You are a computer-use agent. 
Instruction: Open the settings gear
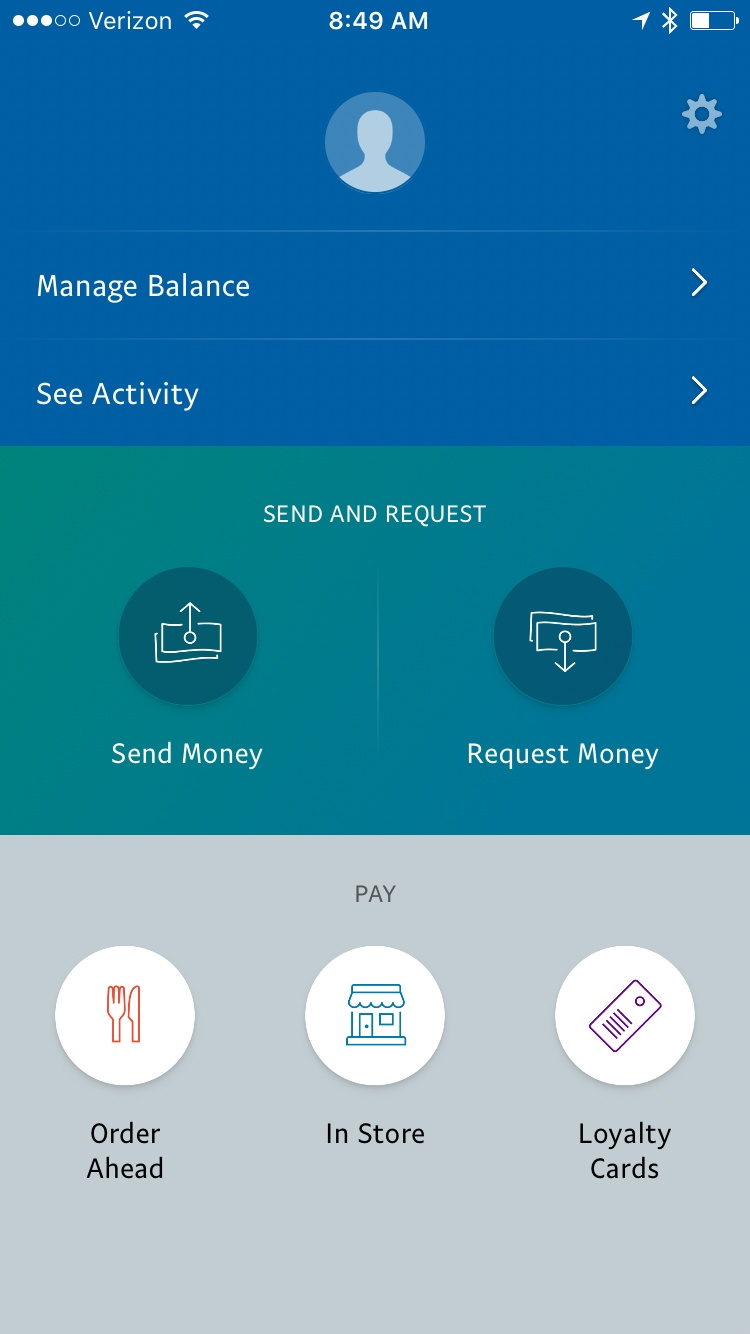click(x=702, y=114)
